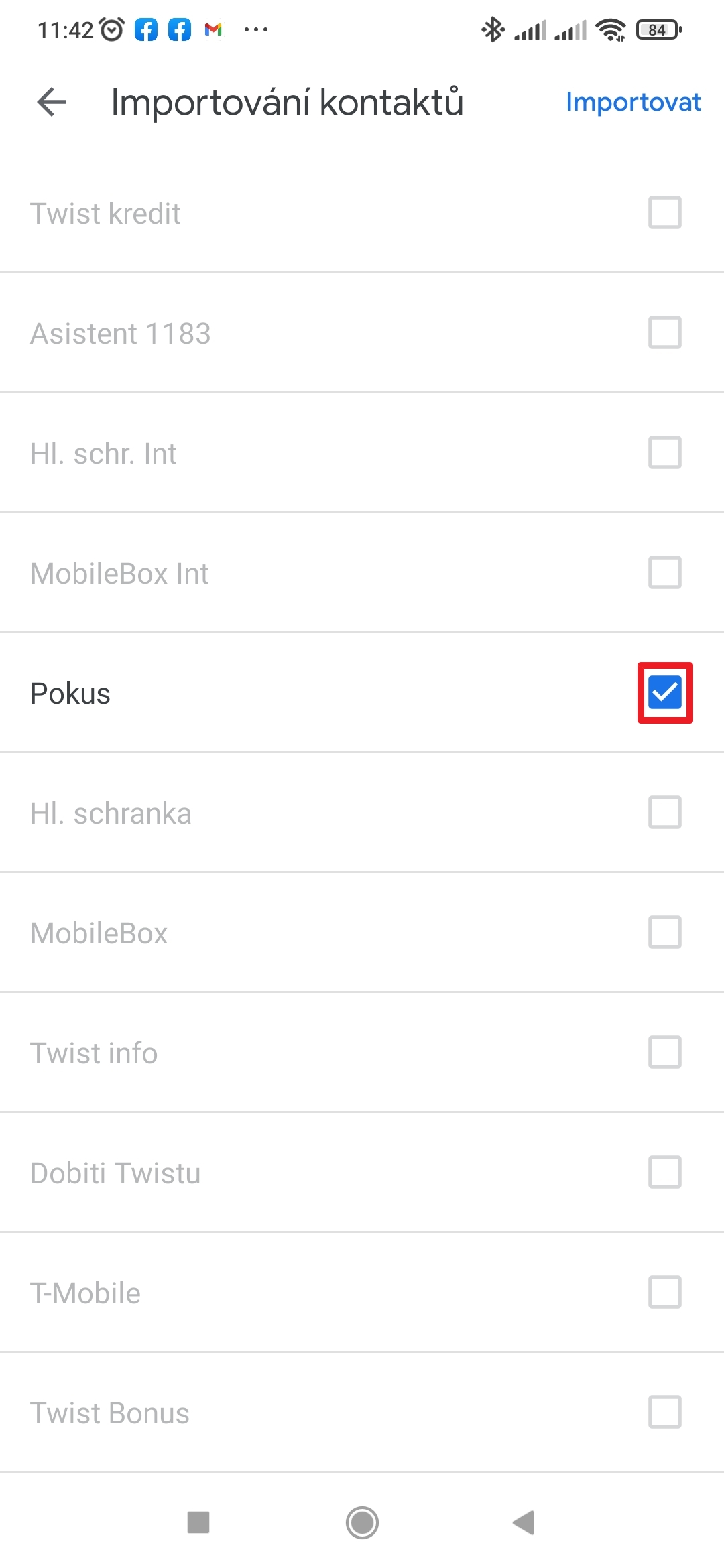Viewport: 724px width, 1568px height.
Task: Select Dobiti Twistu for import
Action: [664, 1173]
